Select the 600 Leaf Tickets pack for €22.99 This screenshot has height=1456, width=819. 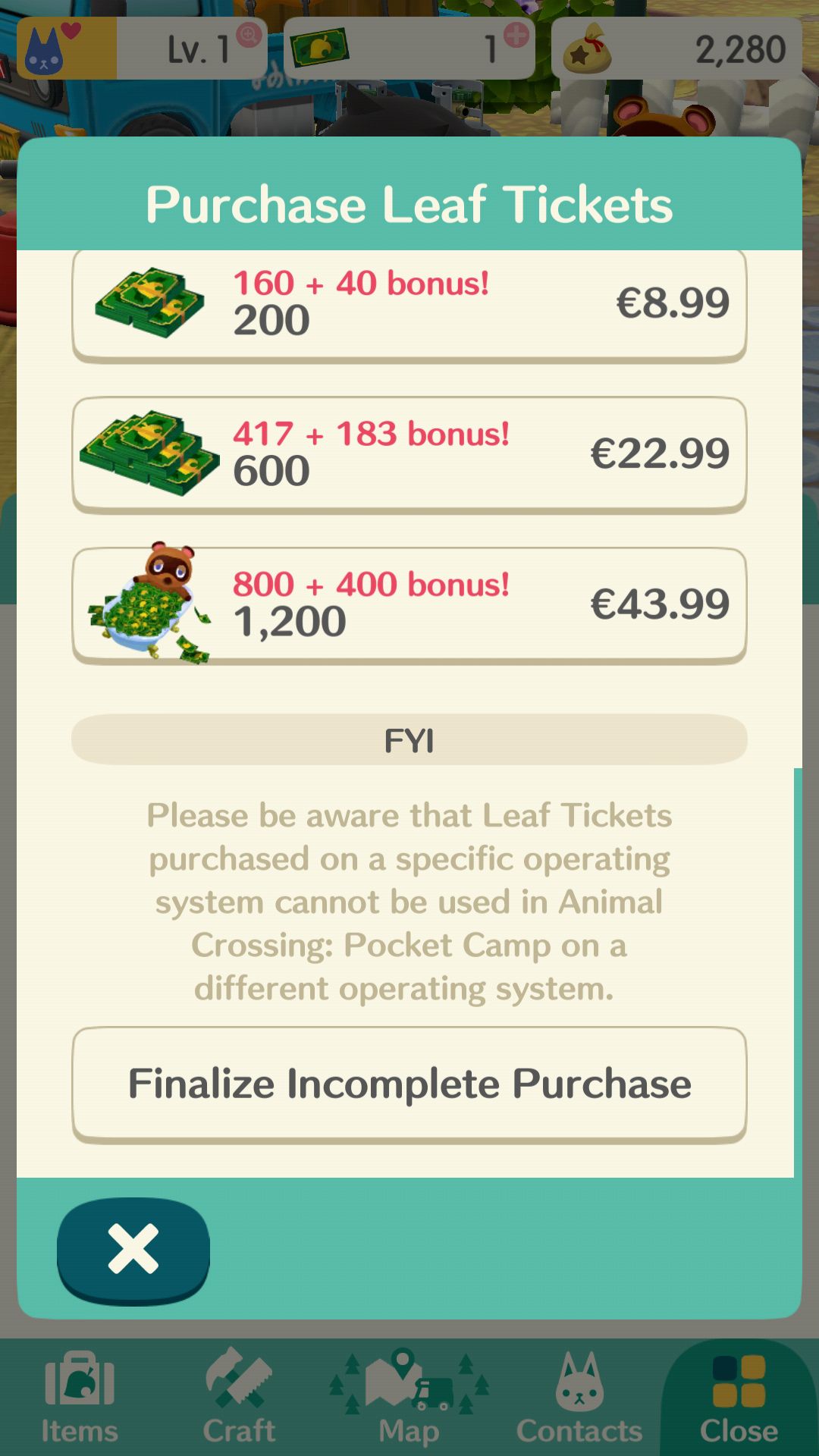pyautogui.click(x=409, y=454)
